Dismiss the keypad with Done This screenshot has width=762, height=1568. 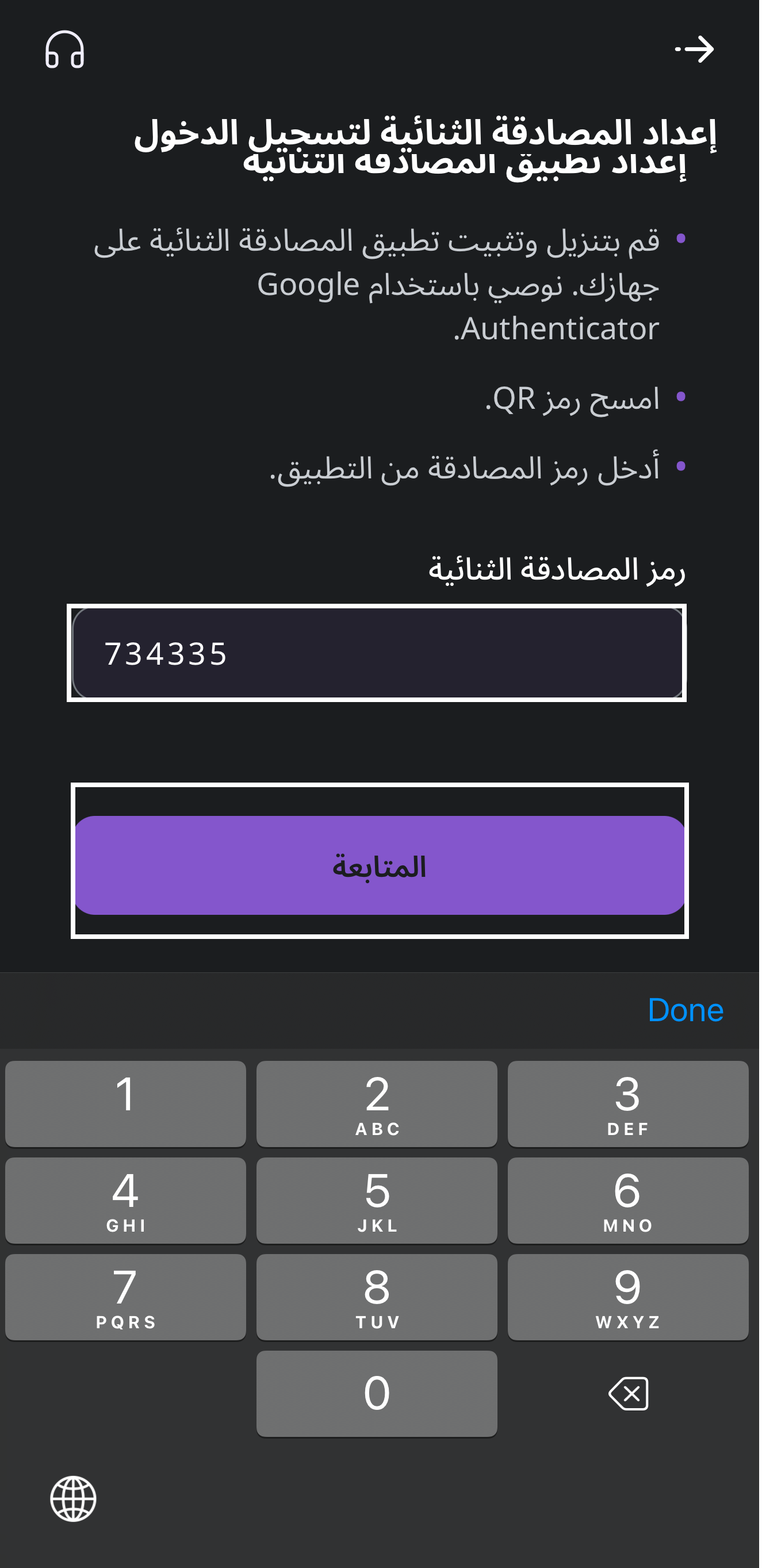point(686,1010)
